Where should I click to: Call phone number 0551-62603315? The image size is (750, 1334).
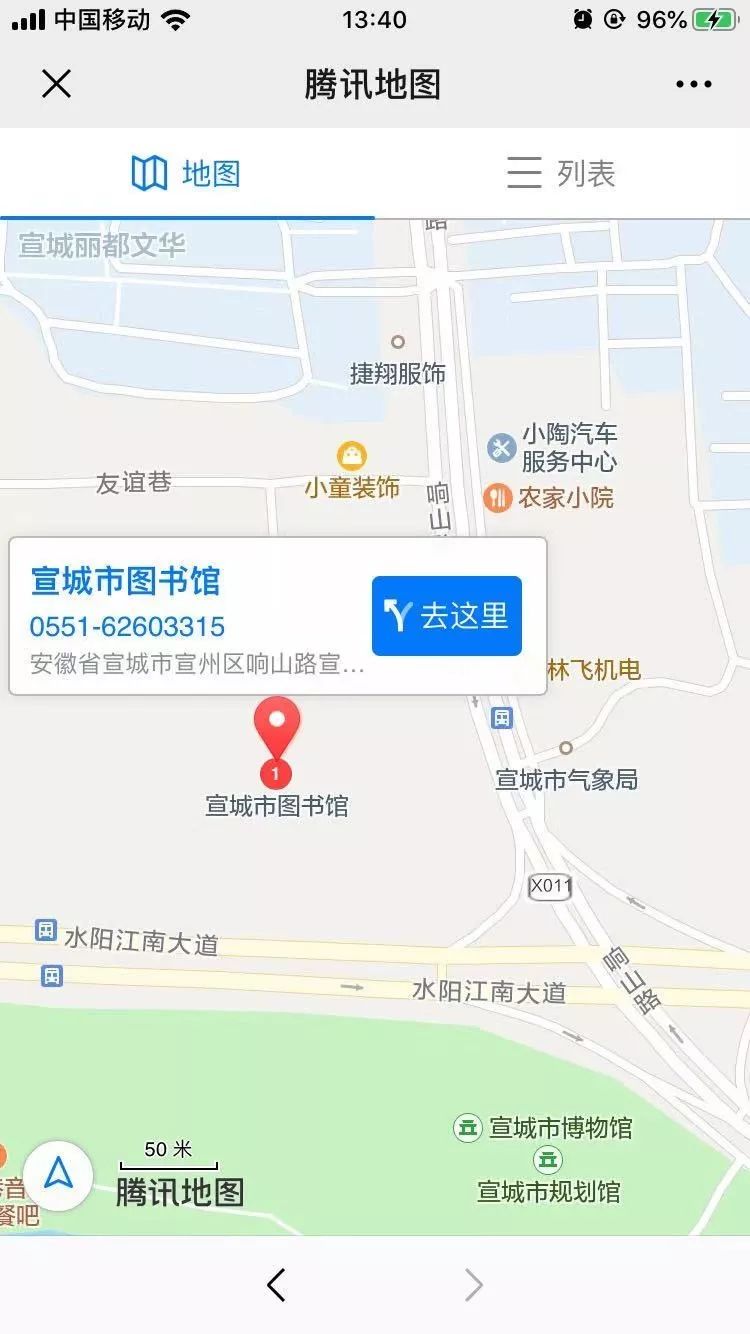coord(127,627)
